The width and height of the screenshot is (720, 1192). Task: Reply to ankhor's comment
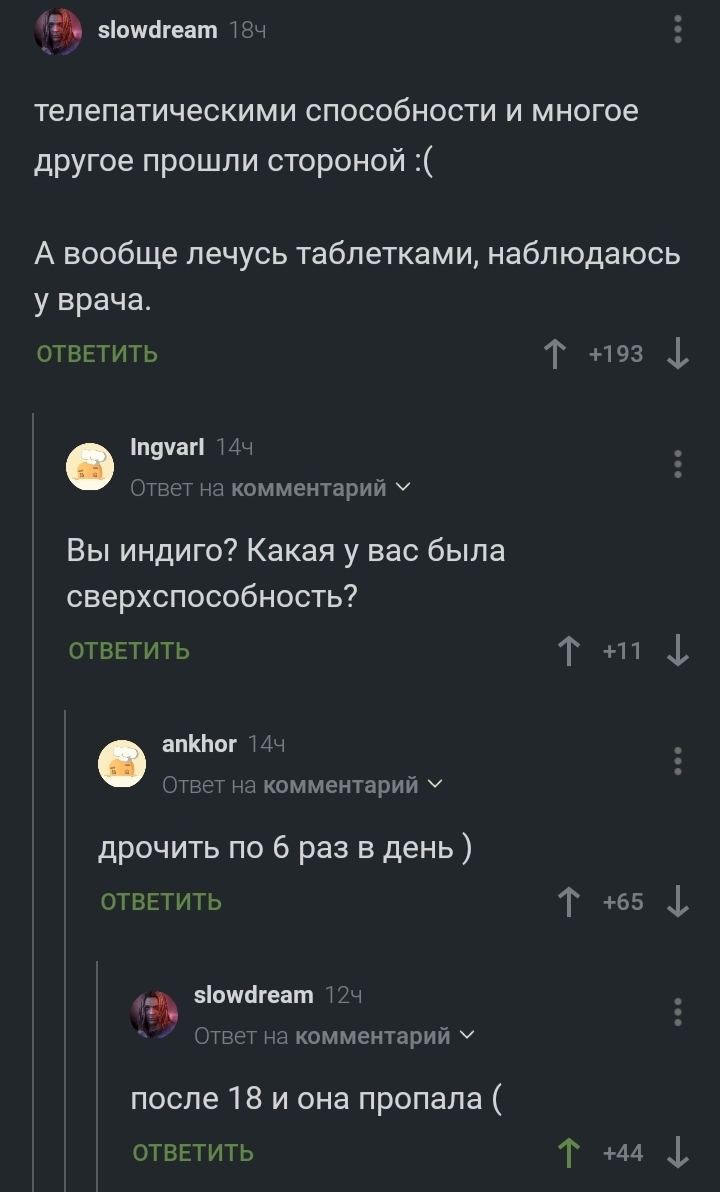(161, 902)
